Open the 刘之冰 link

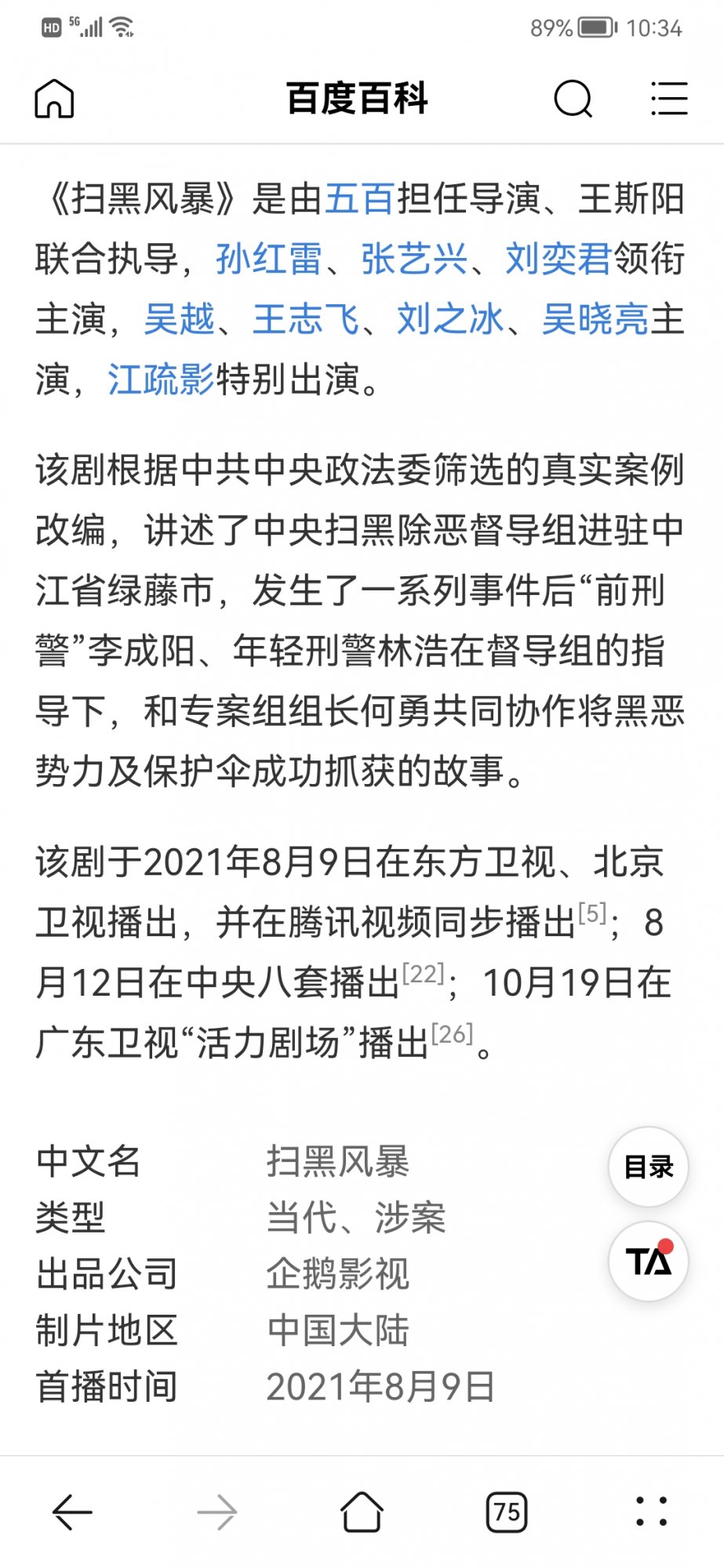tap(450, 320)
